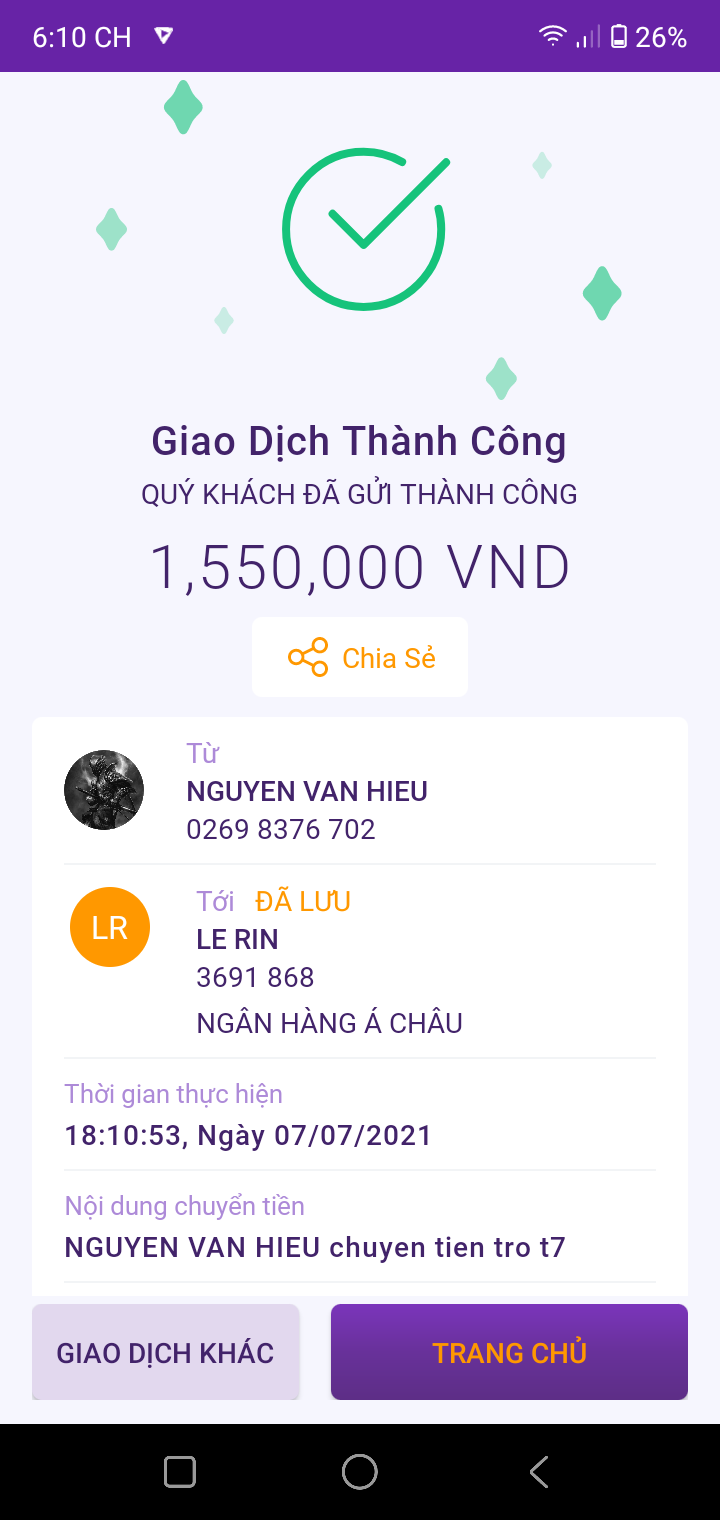Return to Trang Chủ home screen
720x1520 pixels.
(509, 1352)
